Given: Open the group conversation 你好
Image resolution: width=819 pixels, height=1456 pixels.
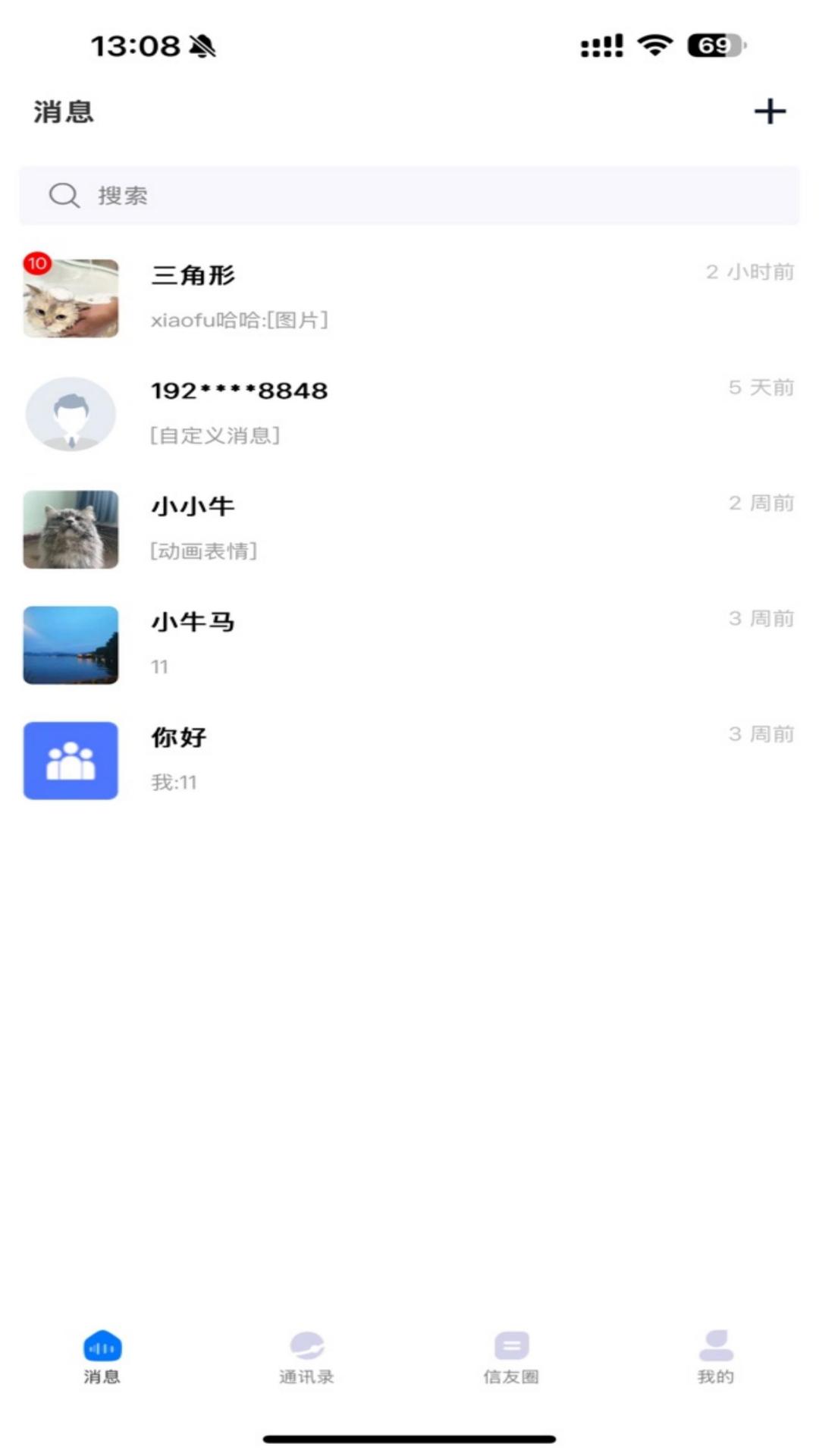Looking at the screenshot, I should pos(379,758).
